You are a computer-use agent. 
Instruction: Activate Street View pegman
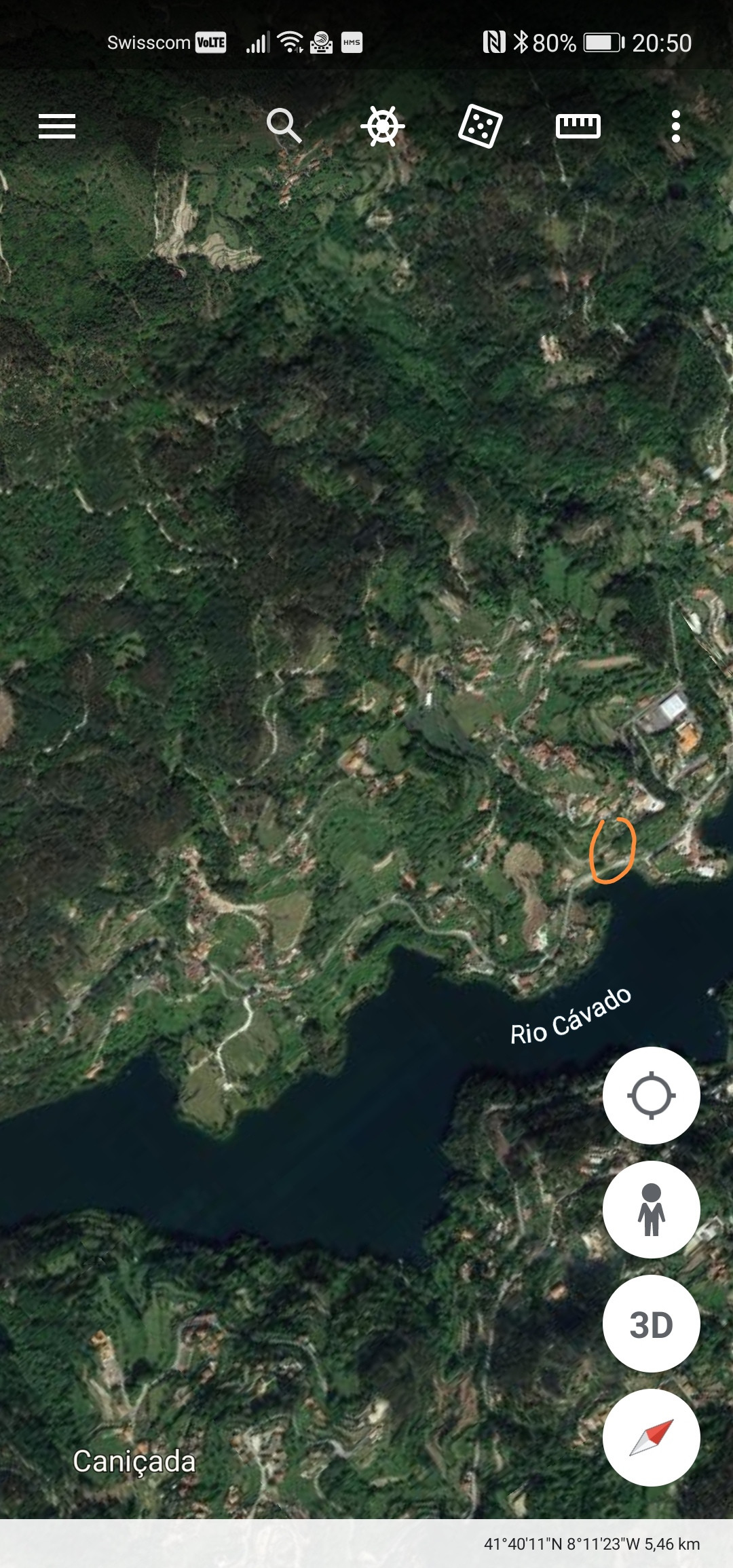651,1210
